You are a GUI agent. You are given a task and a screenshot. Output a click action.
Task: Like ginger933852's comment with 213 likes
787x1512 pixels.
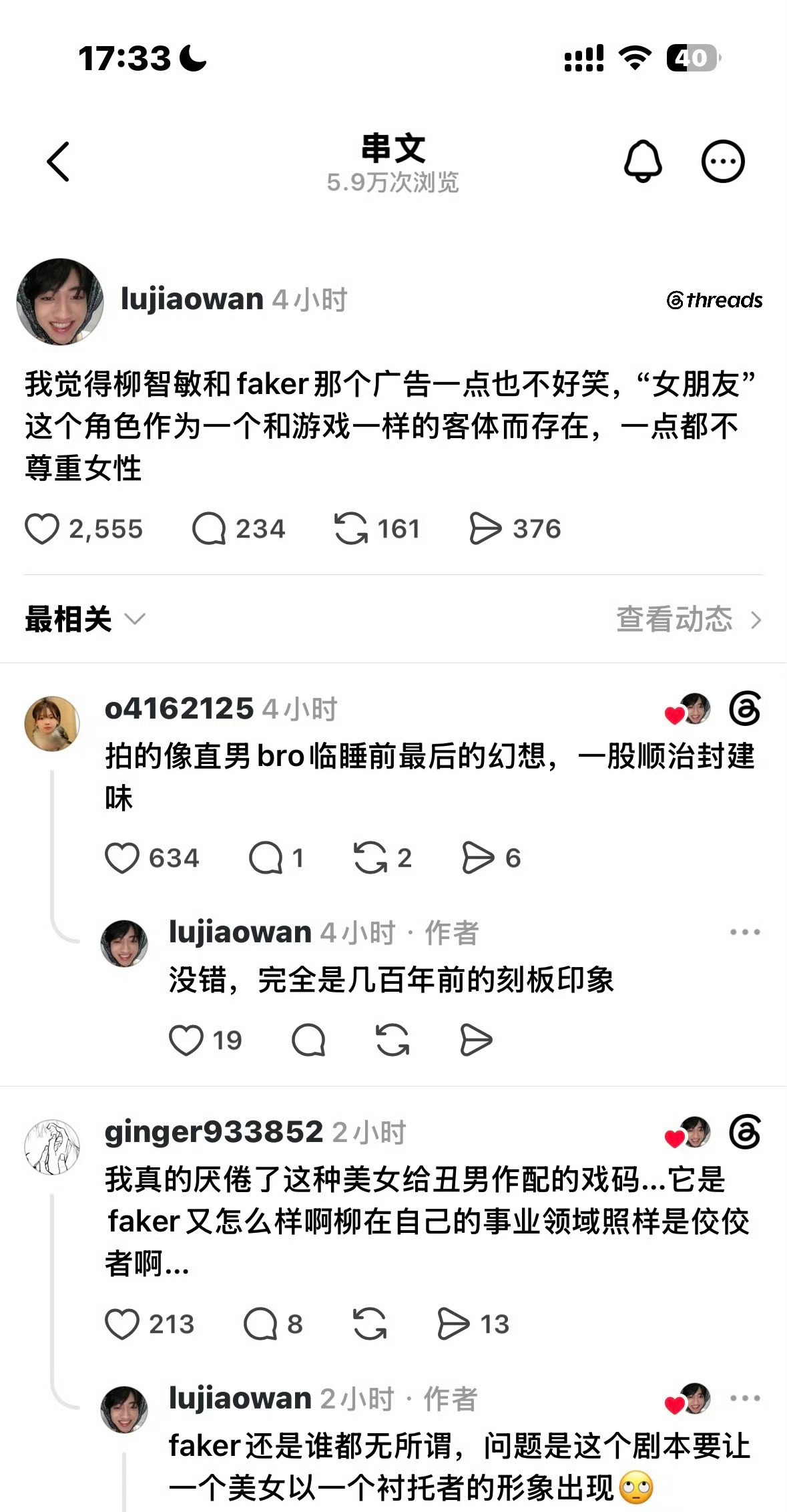coord(122,1324)
